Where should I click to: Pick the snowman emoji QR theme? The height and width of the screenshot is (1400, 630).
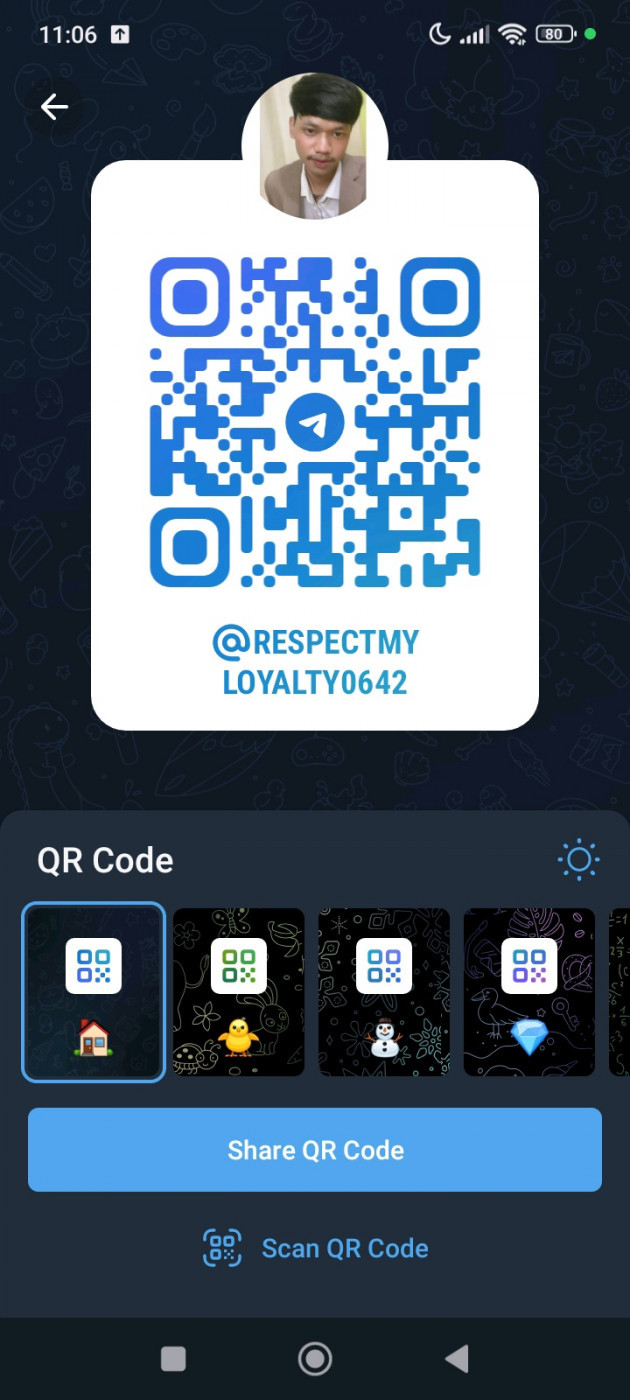point(383,992)
